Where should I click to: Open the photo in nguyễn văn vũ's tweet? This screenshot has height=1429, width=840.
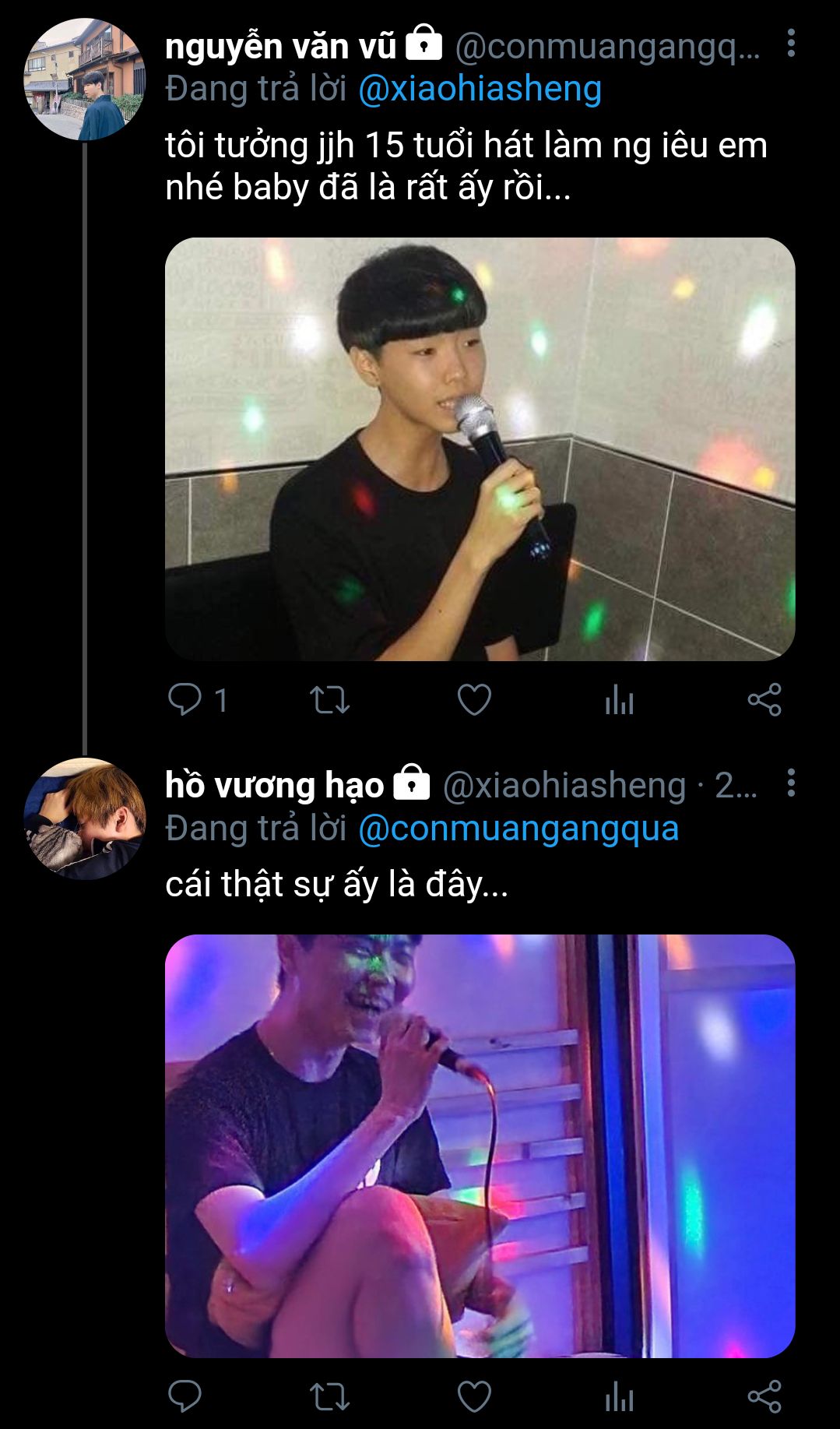tap(480, 449)
